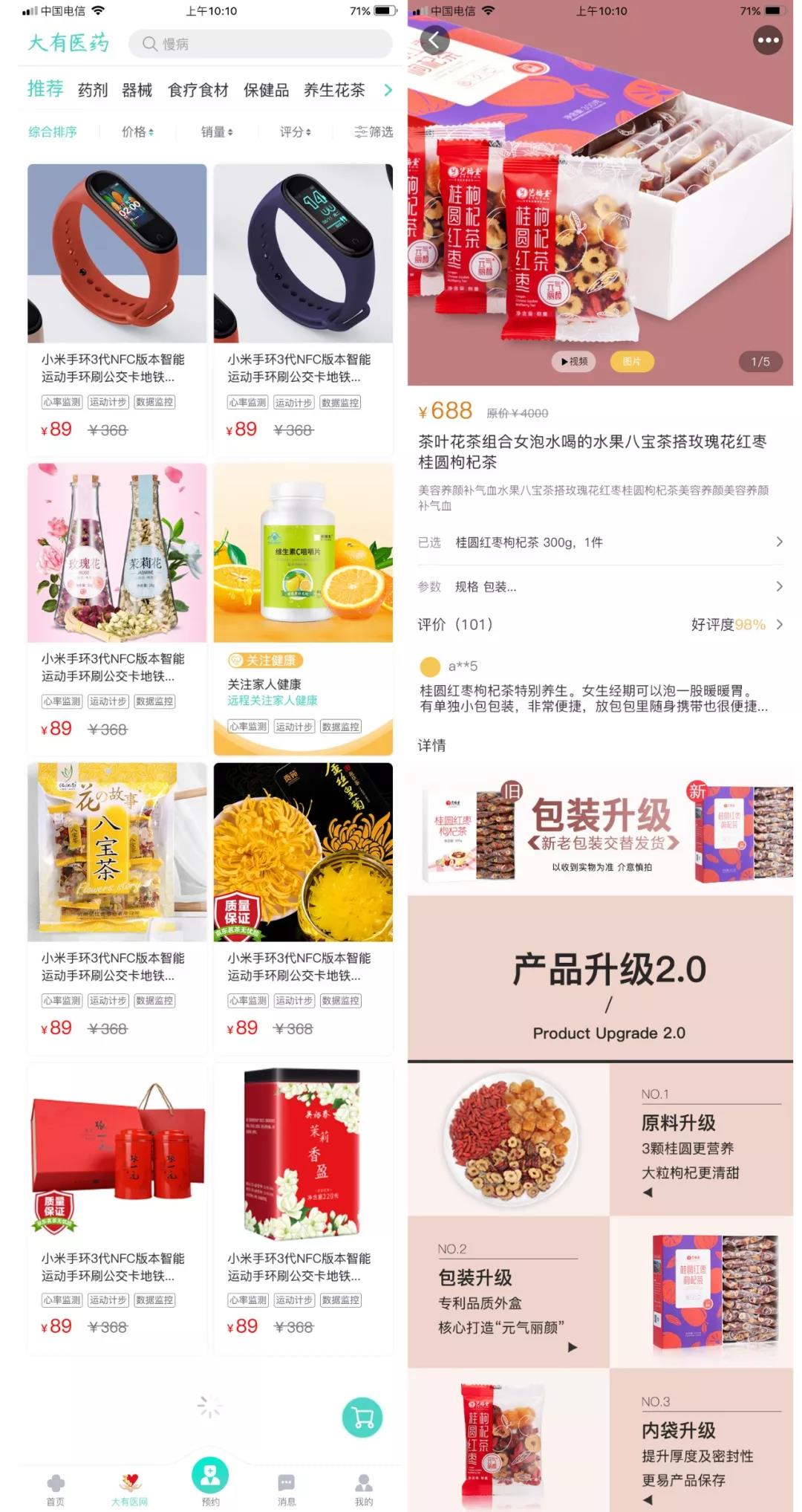Switch to the 器械 category tab
The height and width of the screenshot is (1512, 802).
pos(137,91)
